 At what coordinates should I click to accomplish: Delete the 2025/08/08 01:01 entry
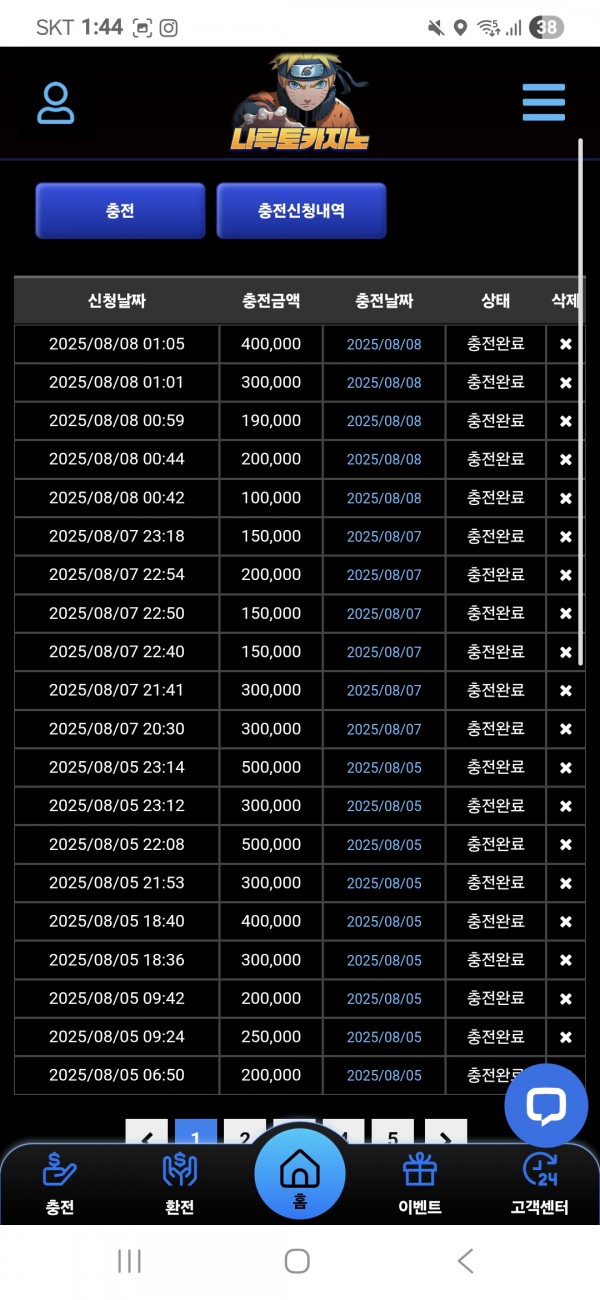(565, 383)
